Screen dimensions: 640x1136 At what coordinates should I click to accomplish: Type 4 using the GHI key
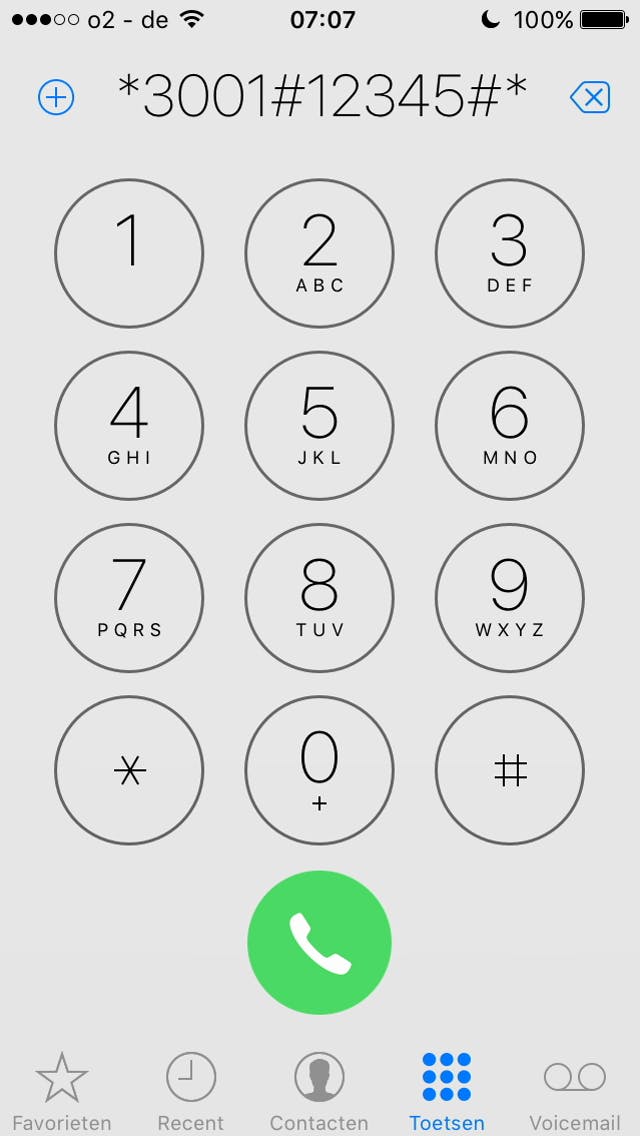tap(129, 426)
